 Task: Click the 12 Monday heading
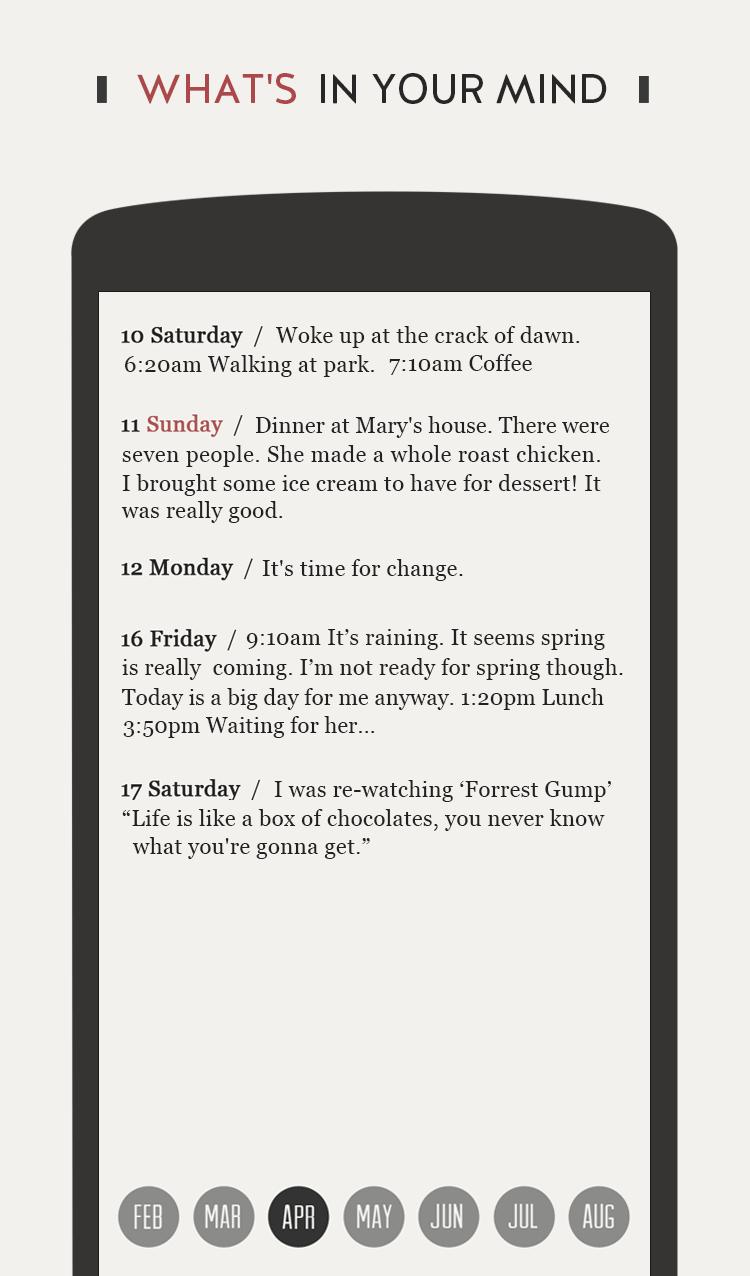click(x=177, y=568)
